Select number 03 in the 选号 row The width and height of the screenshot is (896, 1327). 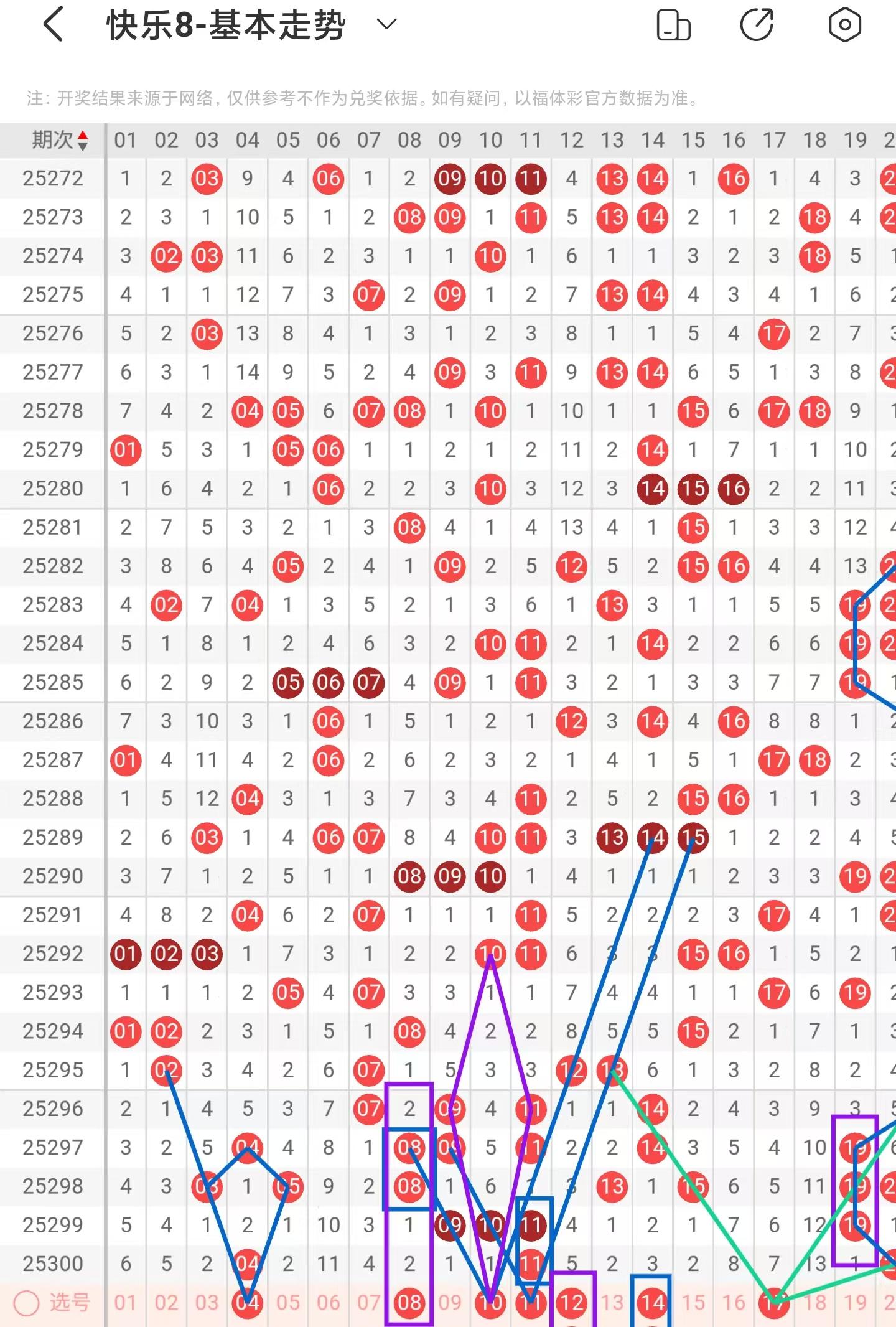tap(207, 1302)
